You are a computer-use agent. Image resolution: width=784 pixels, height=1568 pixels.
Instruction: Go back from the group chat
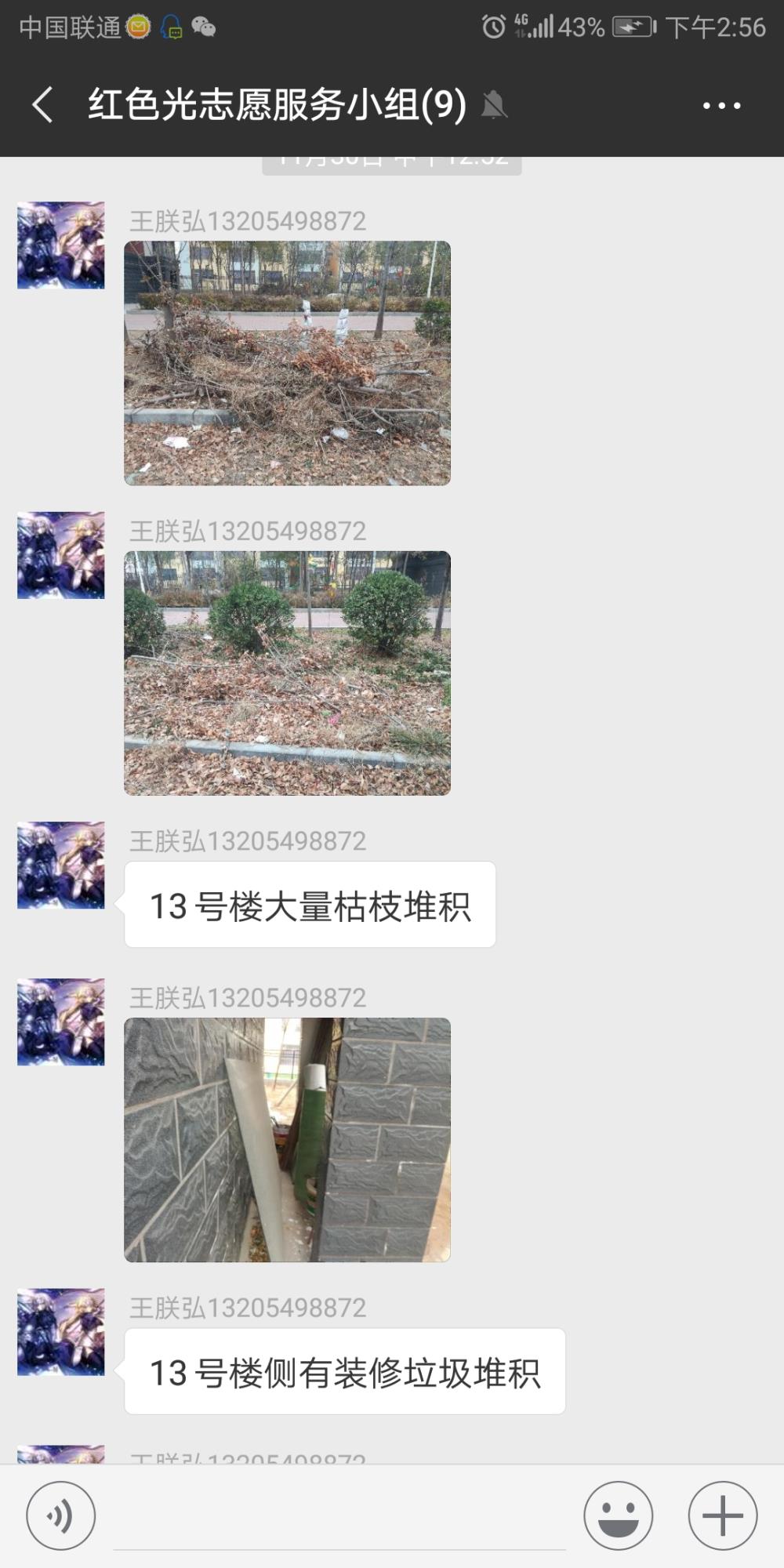(x=43, y=105)
